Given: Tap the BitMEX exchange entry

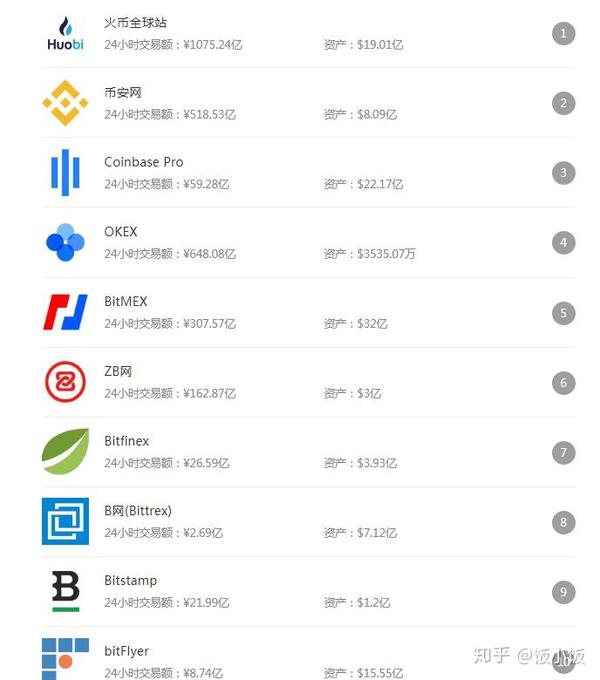Looking at the screenshot, I should [x=126, y=302].
